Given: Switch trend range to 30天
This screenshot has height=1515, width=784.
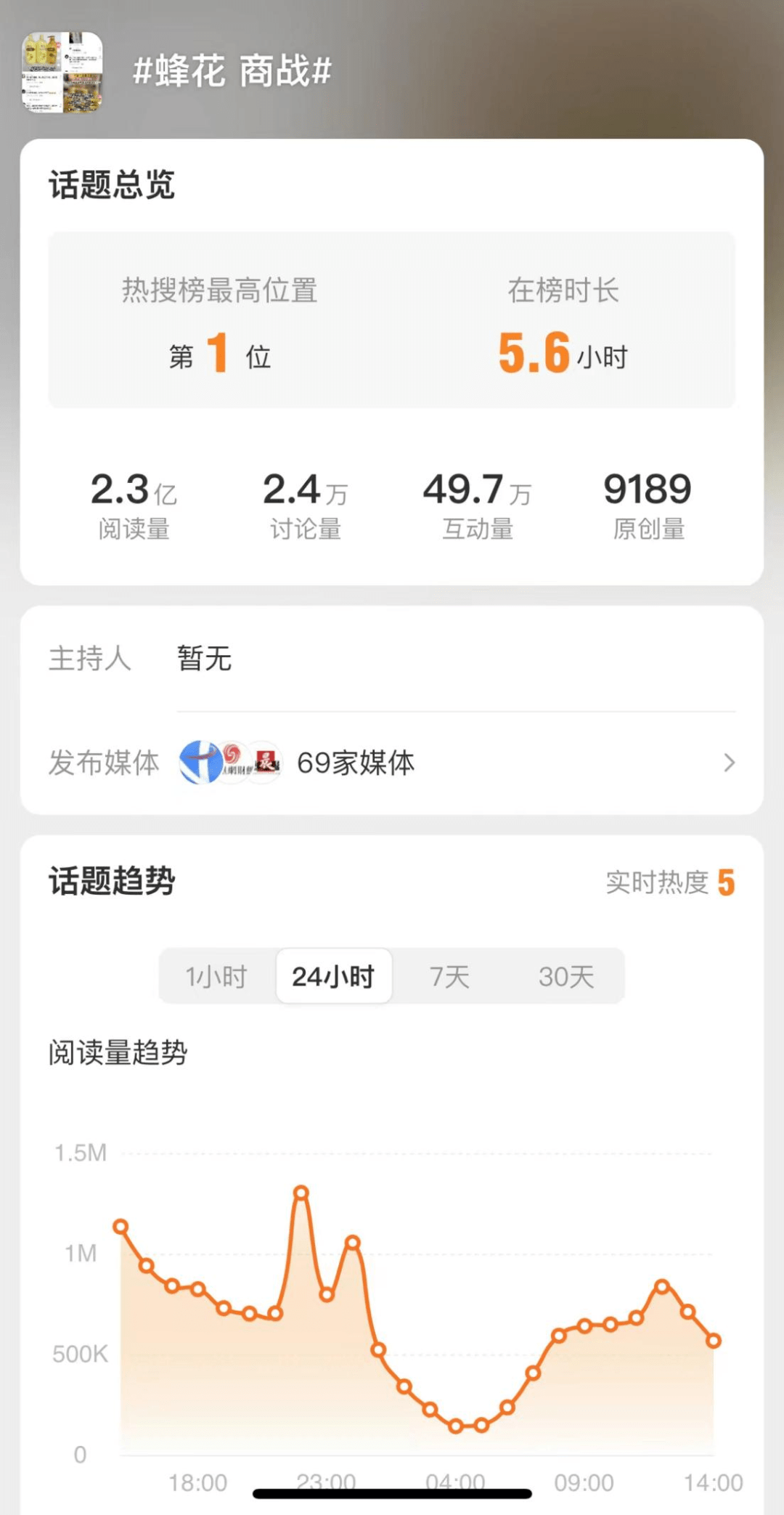Looking at the screenshot, I should [x=566, y=977].
